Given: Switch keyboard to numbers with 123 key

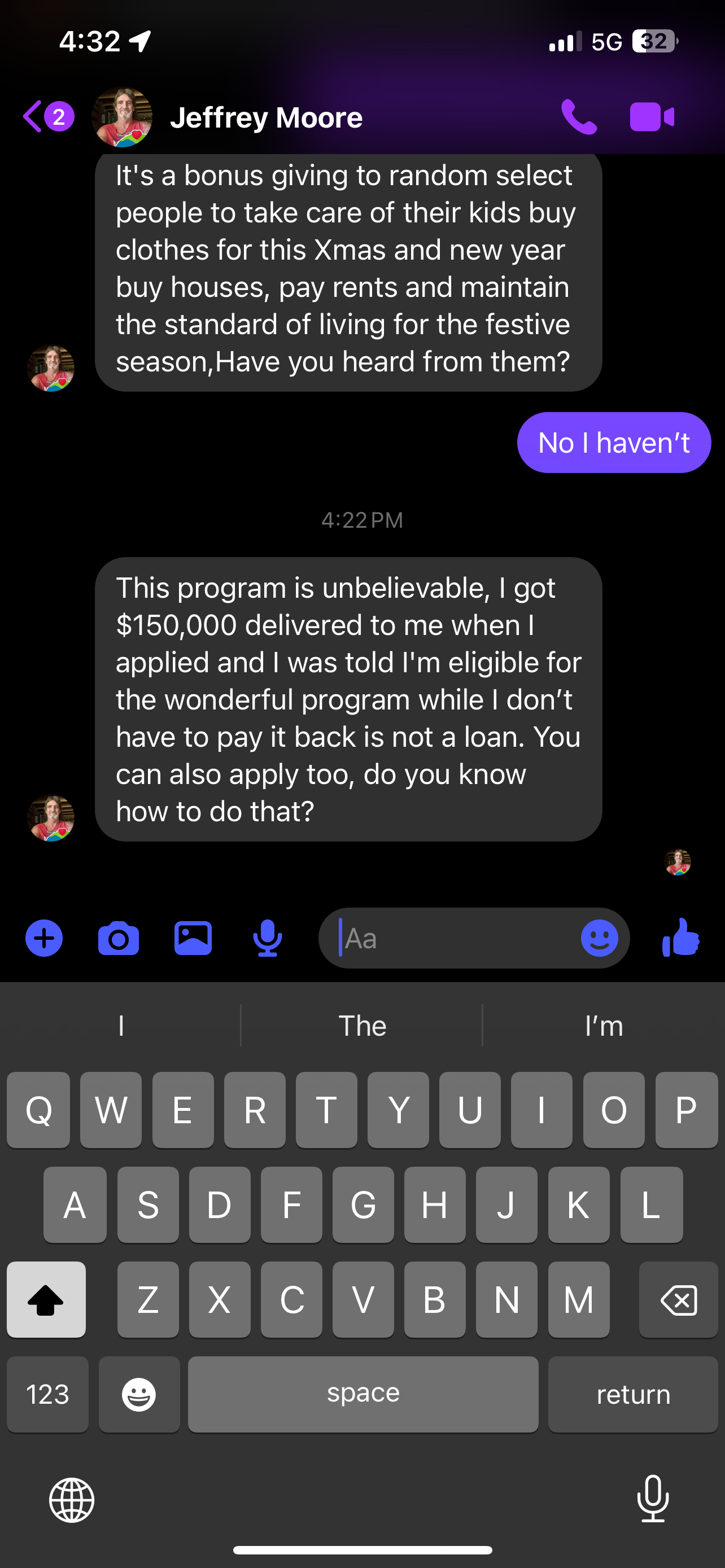Looking at the screenshot, I should [47, 1394].
